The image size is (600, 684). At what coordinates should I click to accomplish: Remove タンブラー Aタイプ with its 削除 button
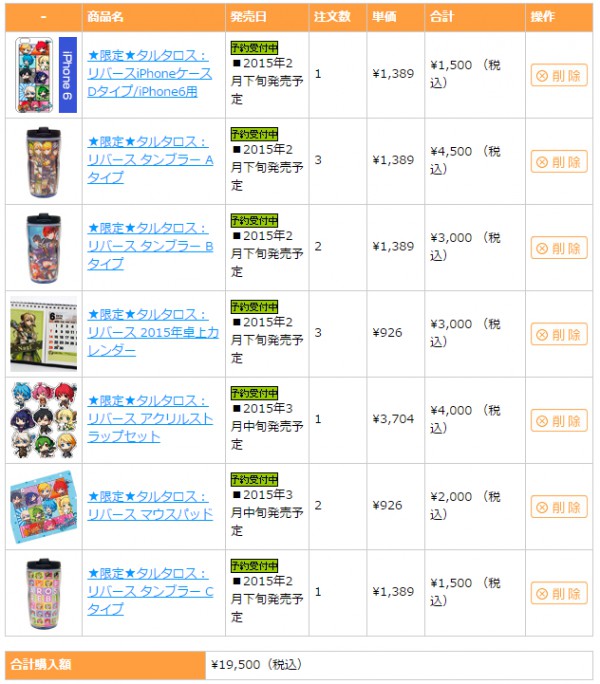coord(559,162)
